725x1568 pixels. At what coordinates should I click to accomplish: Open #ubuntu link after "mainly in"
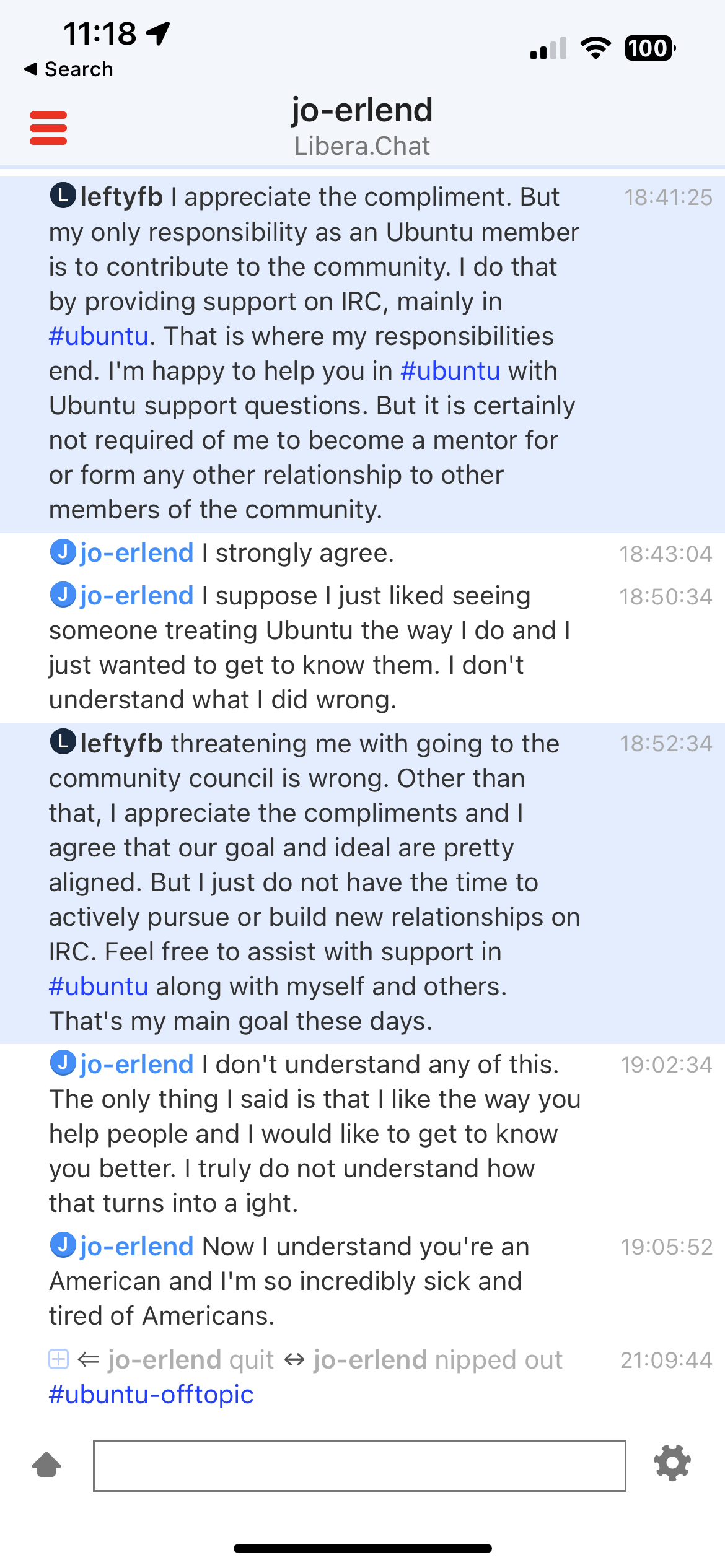[99, 336]
